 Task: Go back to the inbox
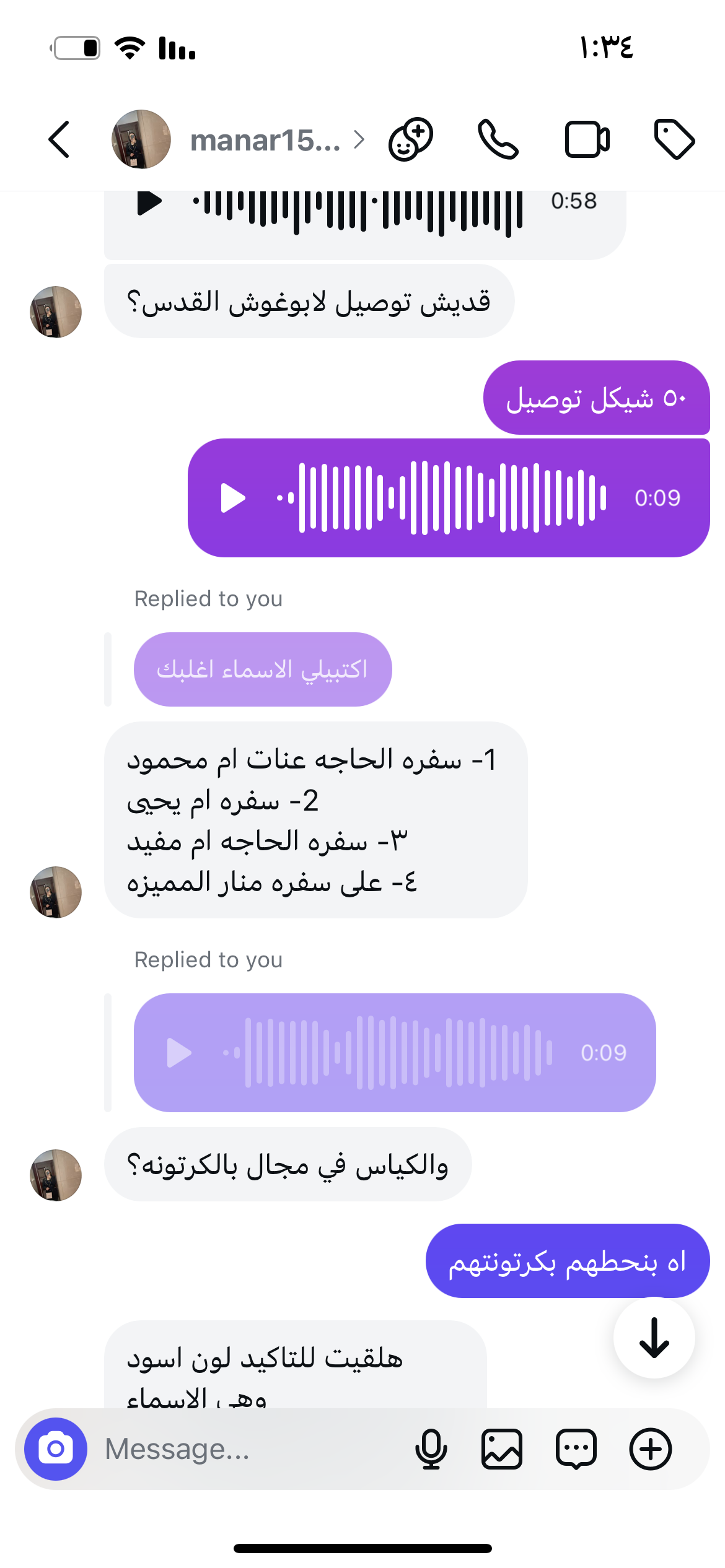(x=59, y=139)
